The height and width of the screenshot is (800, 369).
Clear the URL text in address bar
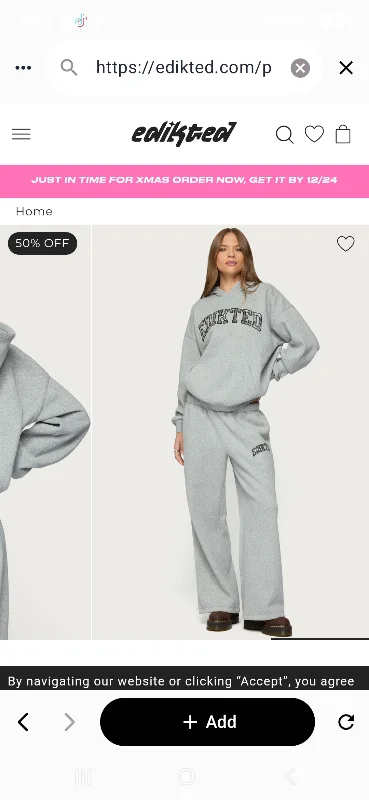pyautogui.click(x=300, y=68)
